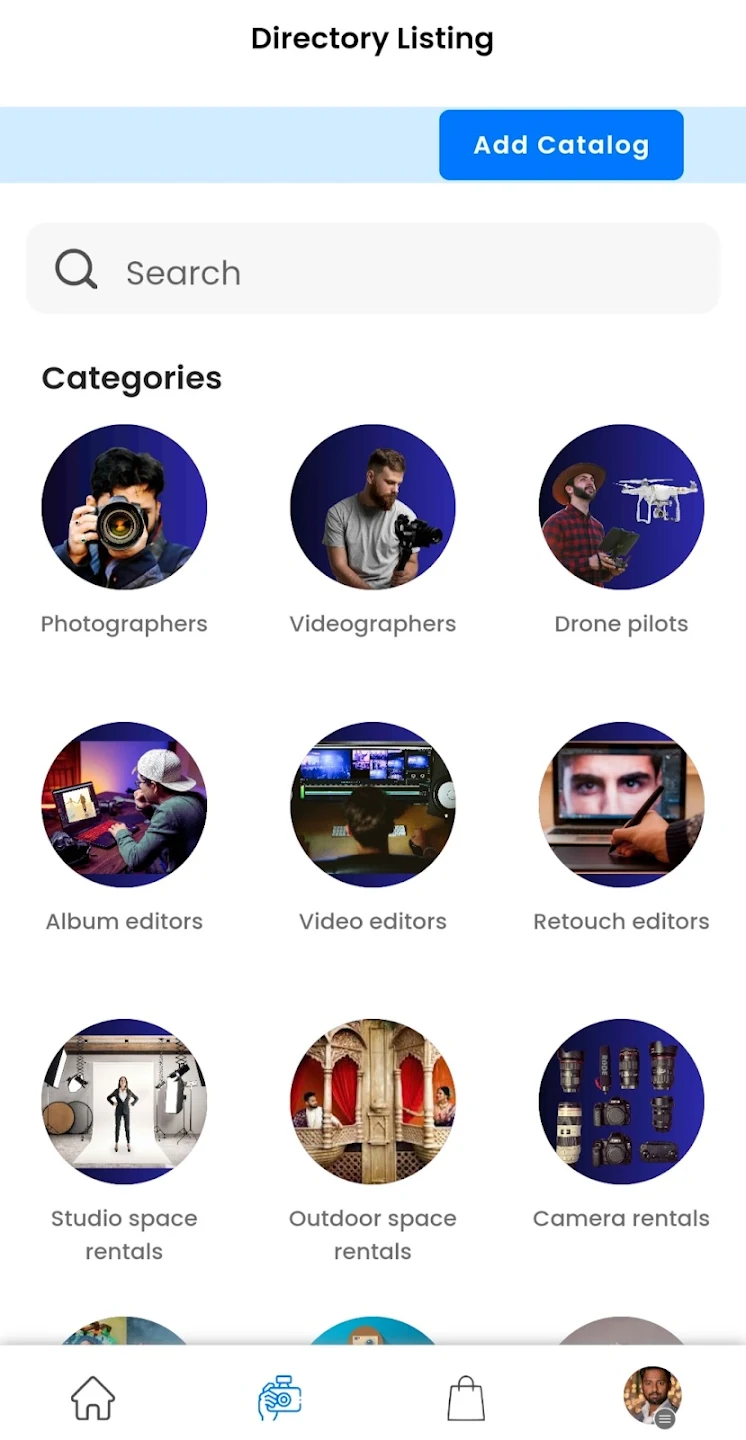Open the Retouch editors category

point(621,805)
